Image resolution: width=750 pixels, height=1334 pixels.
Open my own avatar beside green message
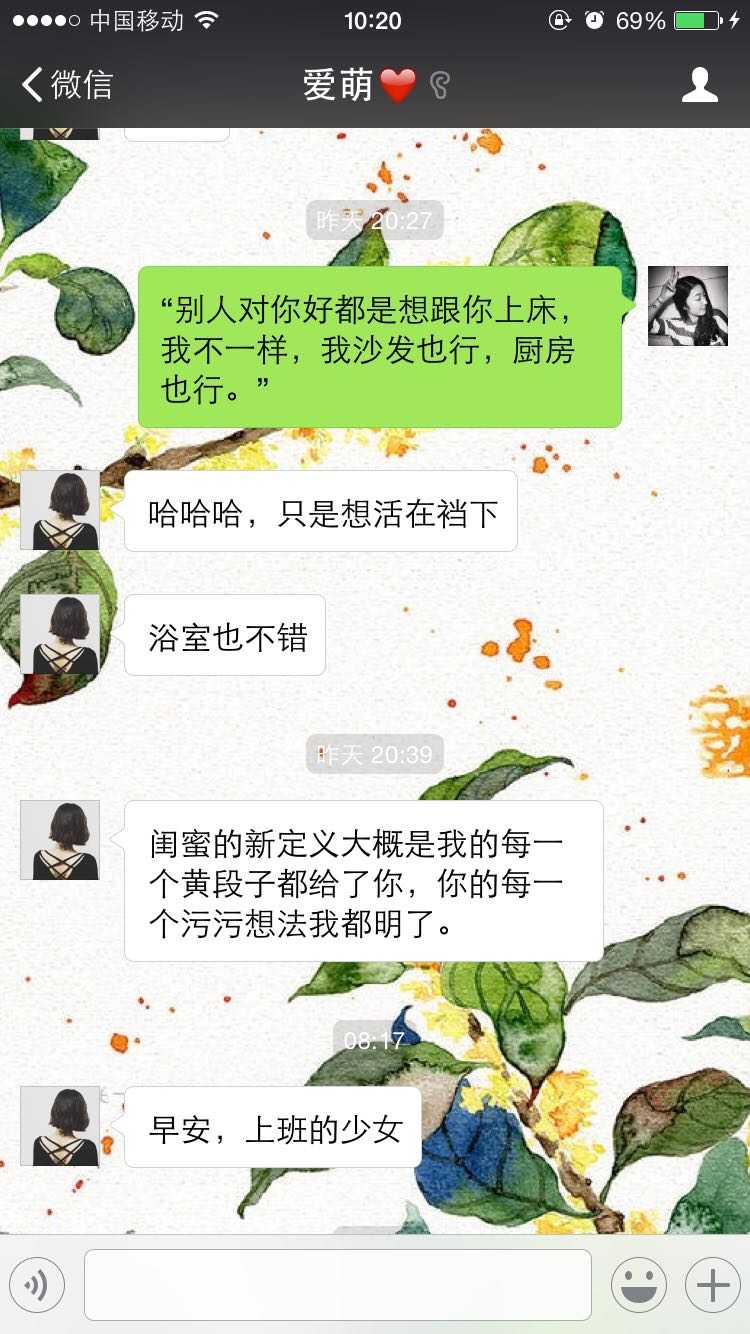pyautogui.click(x=688, y=306)
